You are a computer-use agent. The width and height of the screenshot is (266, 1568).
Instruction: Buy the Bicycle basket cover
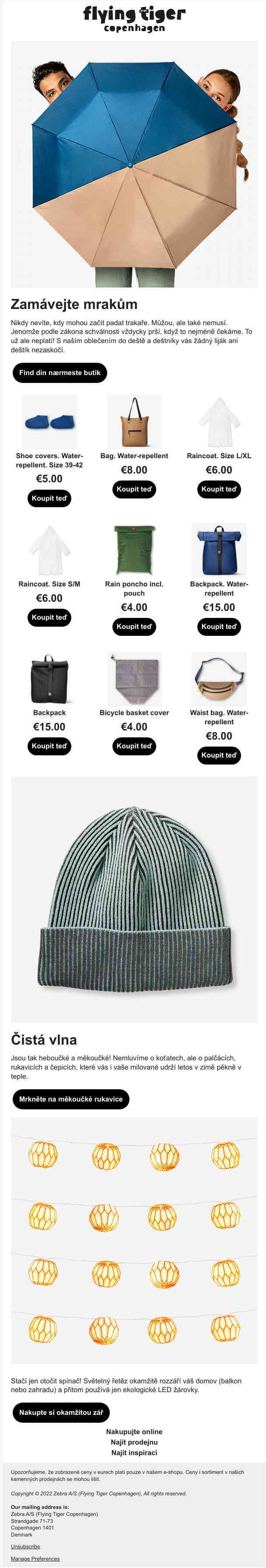pyautogui.click(x=134, y=746)
